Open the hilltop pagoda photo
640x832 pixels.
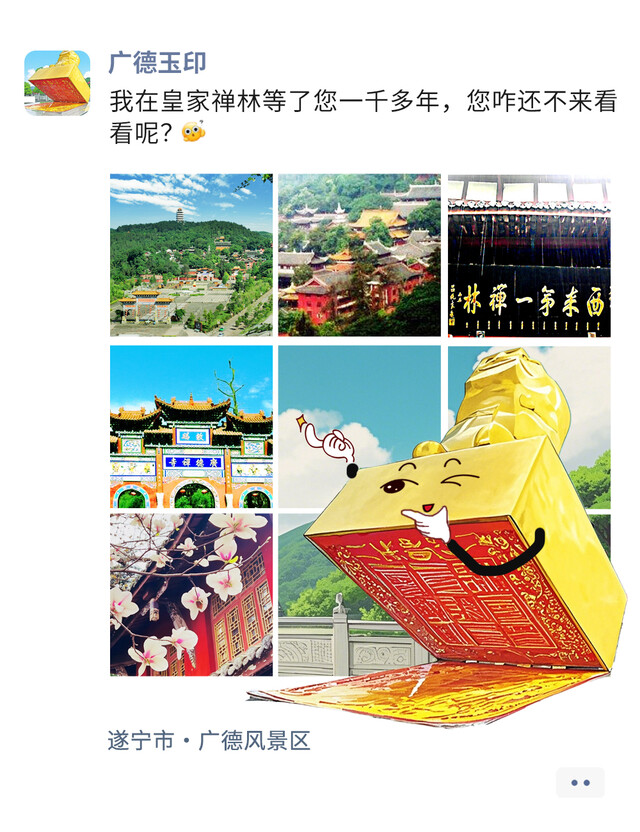[x=191, y=255]
